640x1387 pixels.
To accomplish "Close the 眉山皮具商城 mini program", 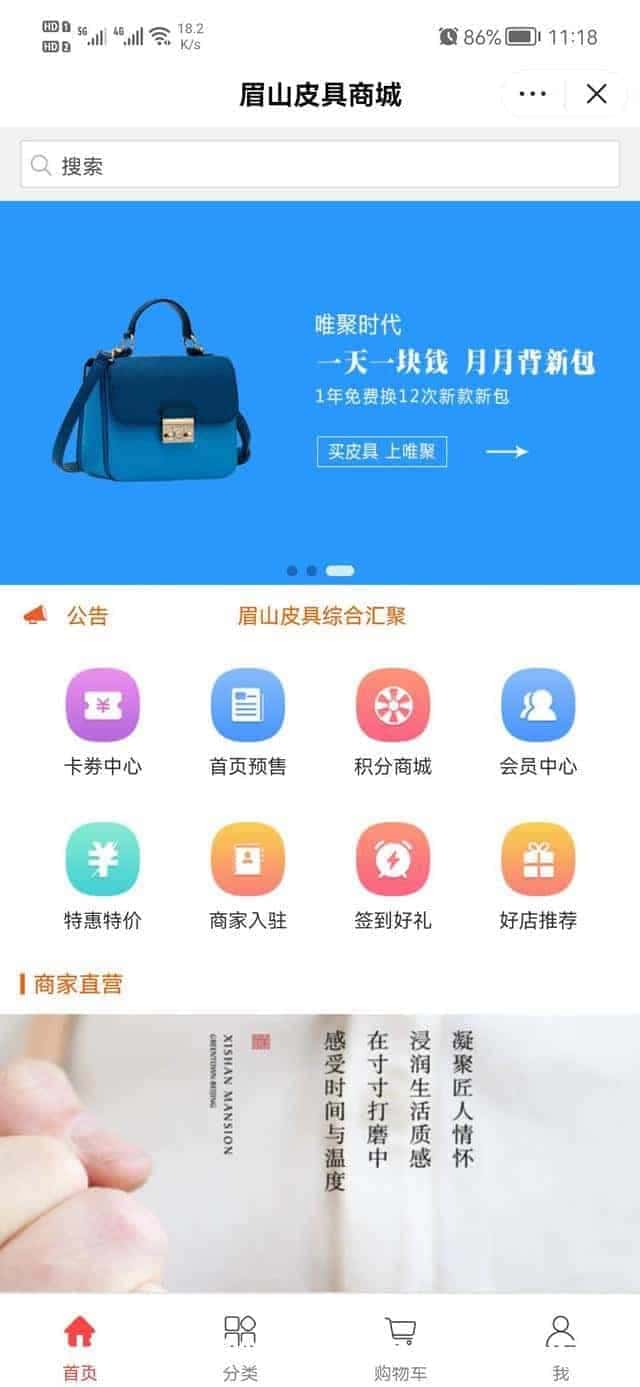I will [596, 94].
